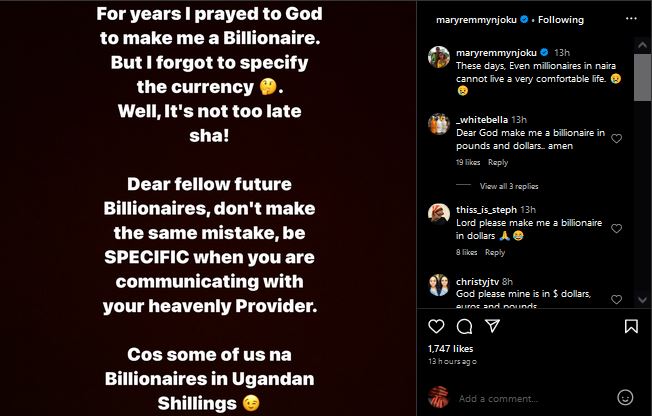
Task: Like _whitebella's comment
Action: click(617, 139)
